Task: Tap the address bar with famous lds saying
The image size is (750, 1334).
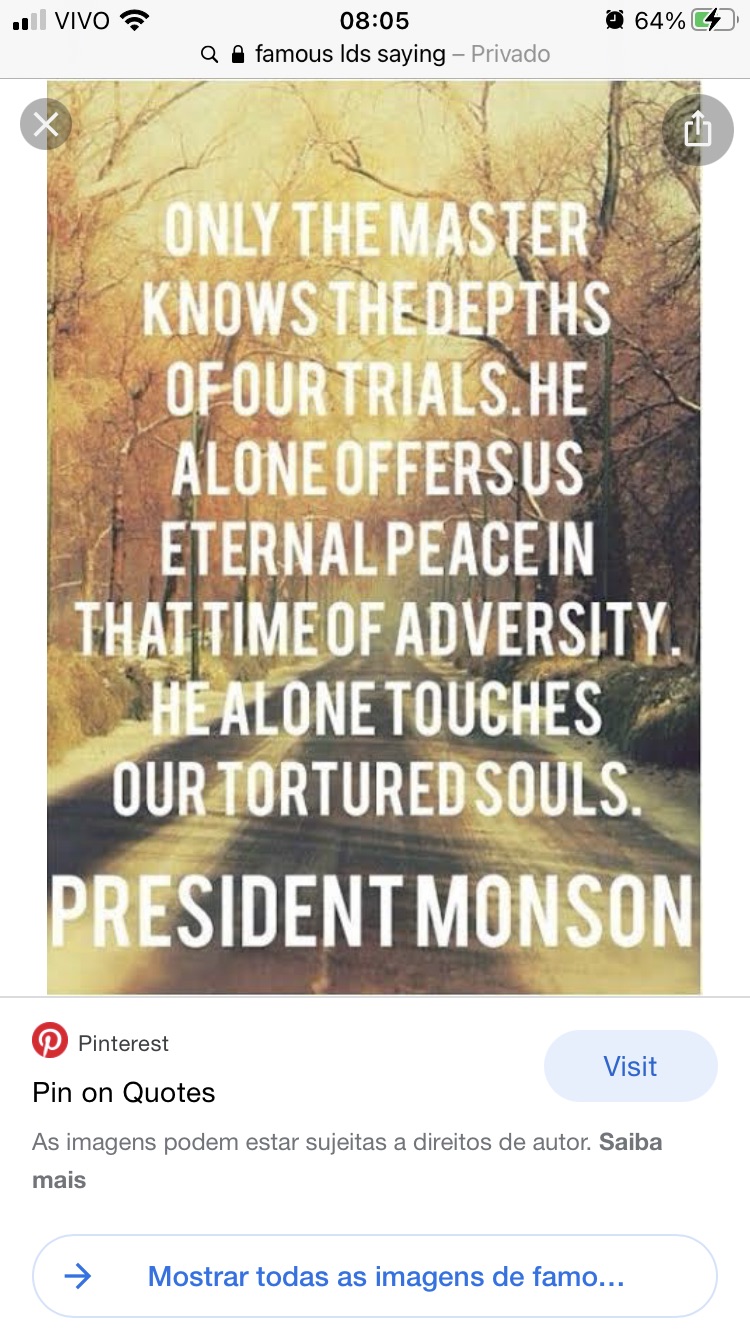Action: (375, 54)
